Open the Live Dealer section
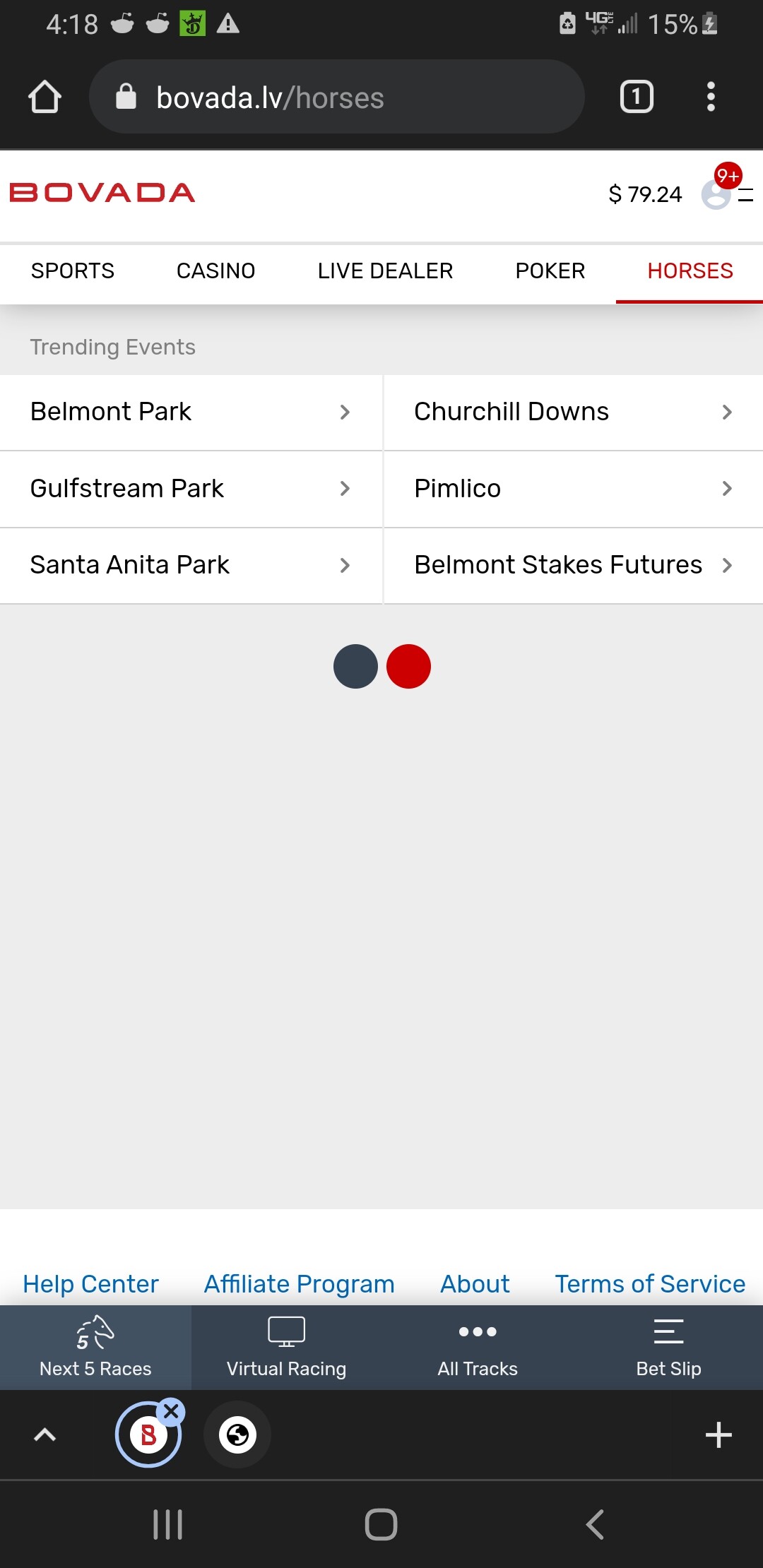 click(385, 271)
